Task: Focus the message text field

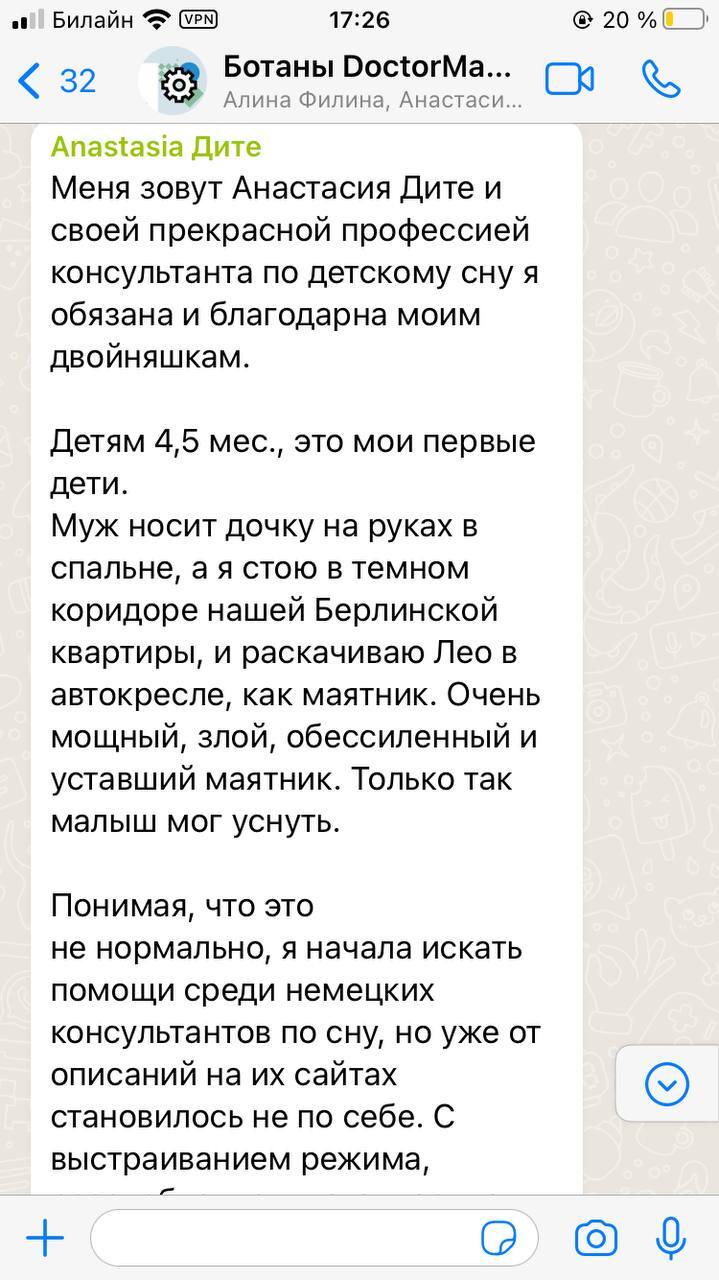Action: tap(280, 1239)
